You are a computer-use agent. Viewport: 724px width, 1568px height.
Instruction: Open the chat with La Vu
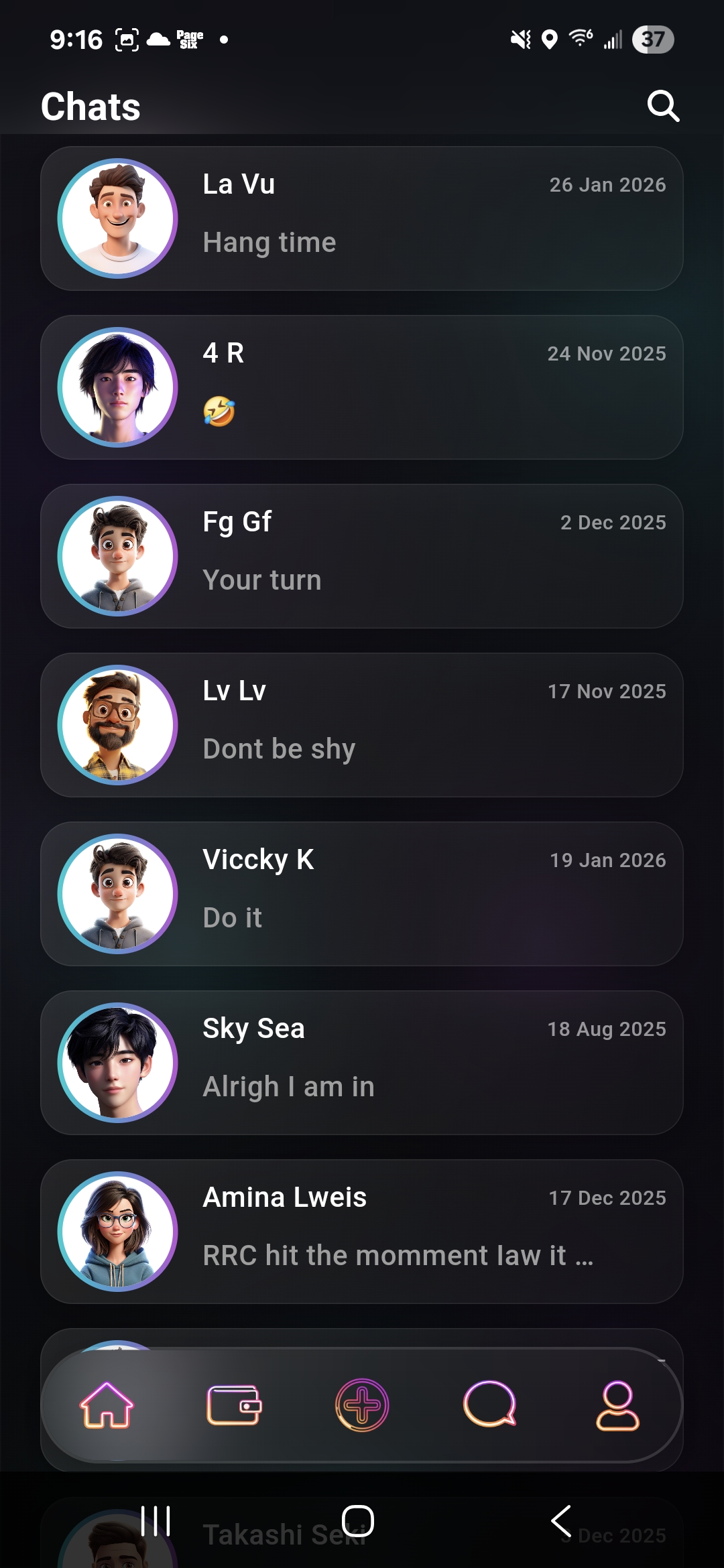click(x=362, y=218)
